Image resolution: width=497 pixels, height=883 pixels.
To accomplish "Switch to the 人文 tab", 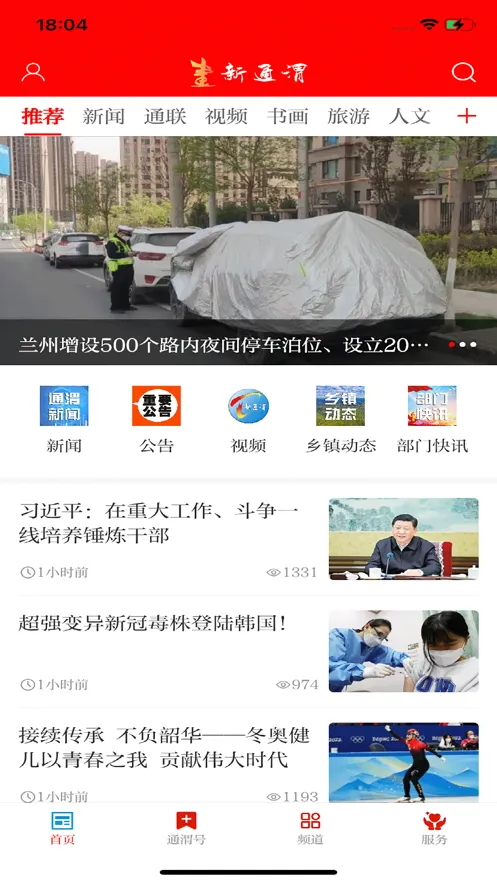I will [x=410, y=116].
